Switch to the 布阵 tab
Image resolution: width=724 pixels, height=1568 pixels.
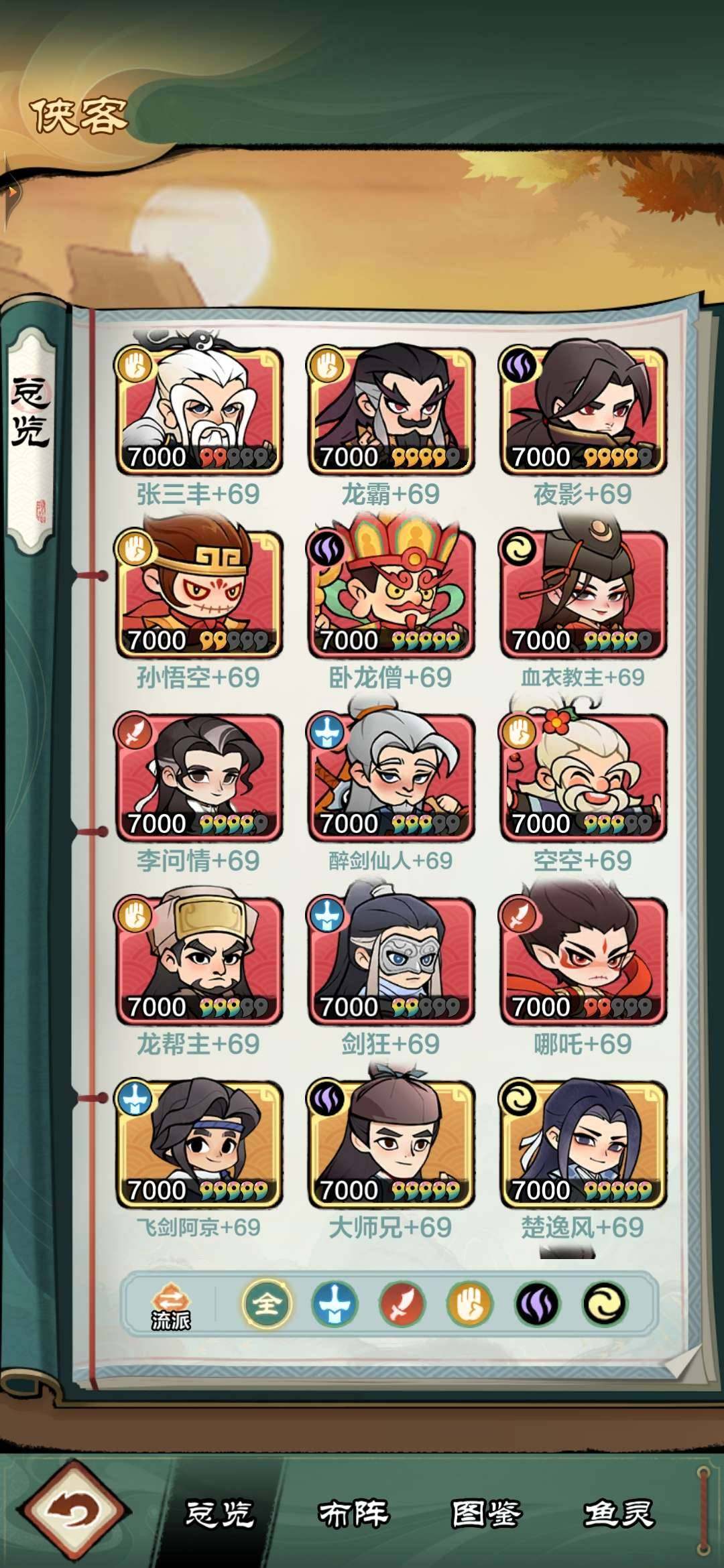(353, 1513)
